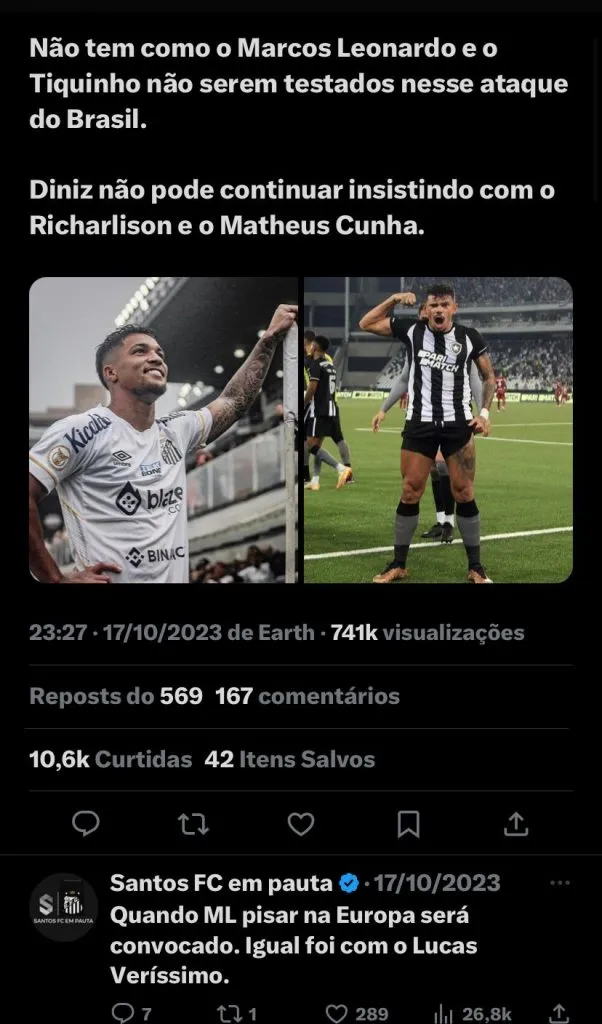Viewport: 602px width, 1024px height.
Task: Repost the main post
Action: tap(193, 823)
